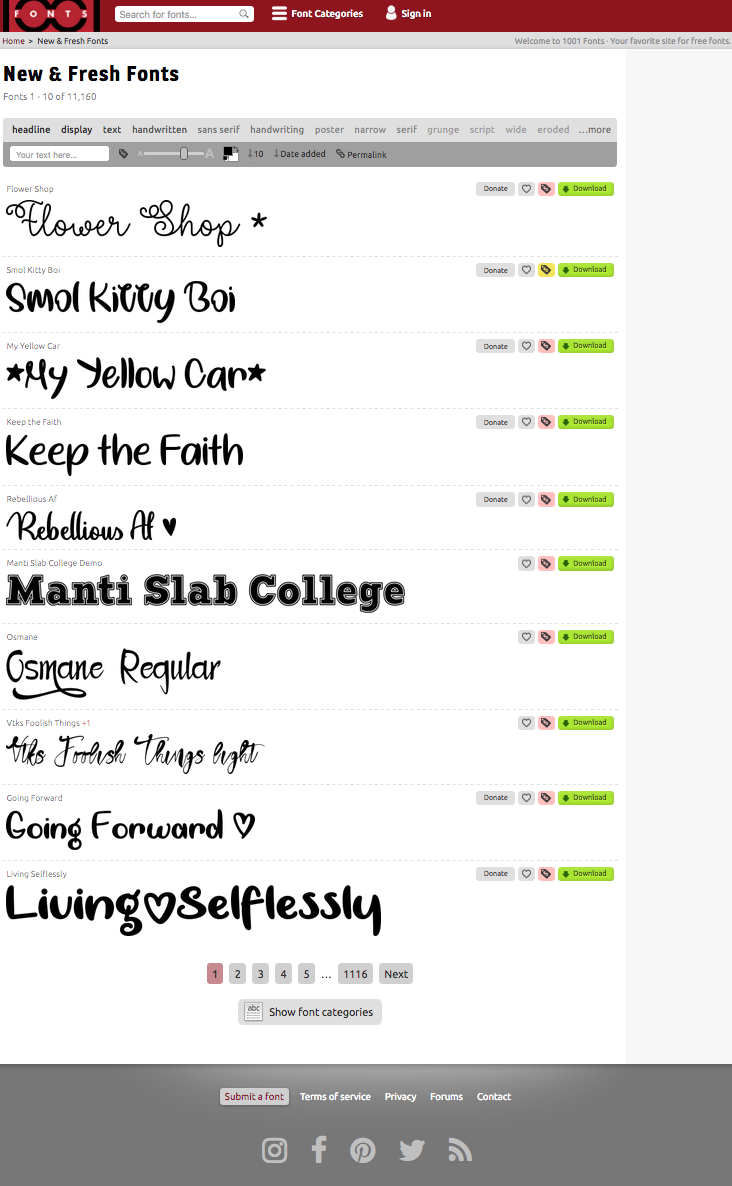
Task: Open the Home breadcrumb link
Action: tap(13, 41)
